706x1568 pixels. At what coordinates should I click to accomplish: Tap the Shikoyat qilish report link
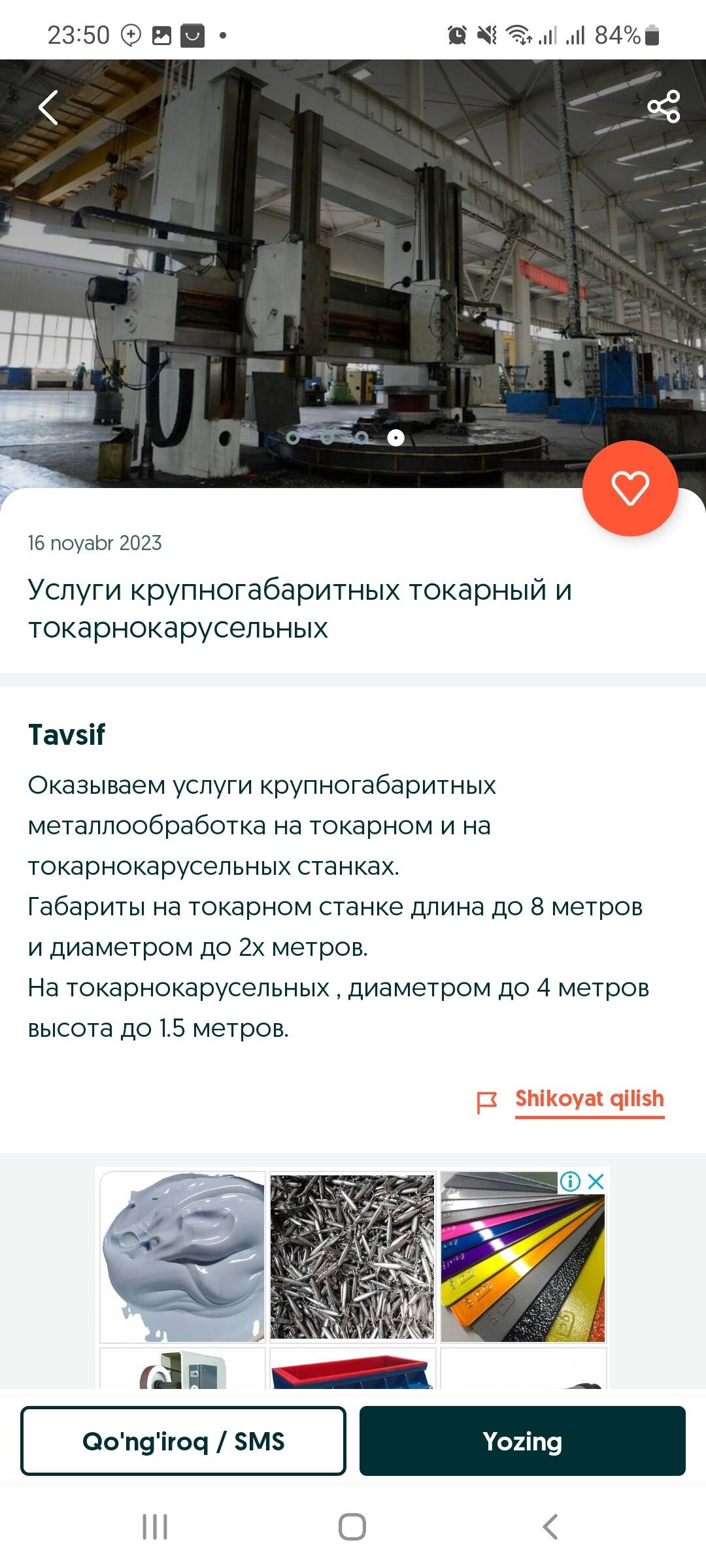click(589, 1099)
